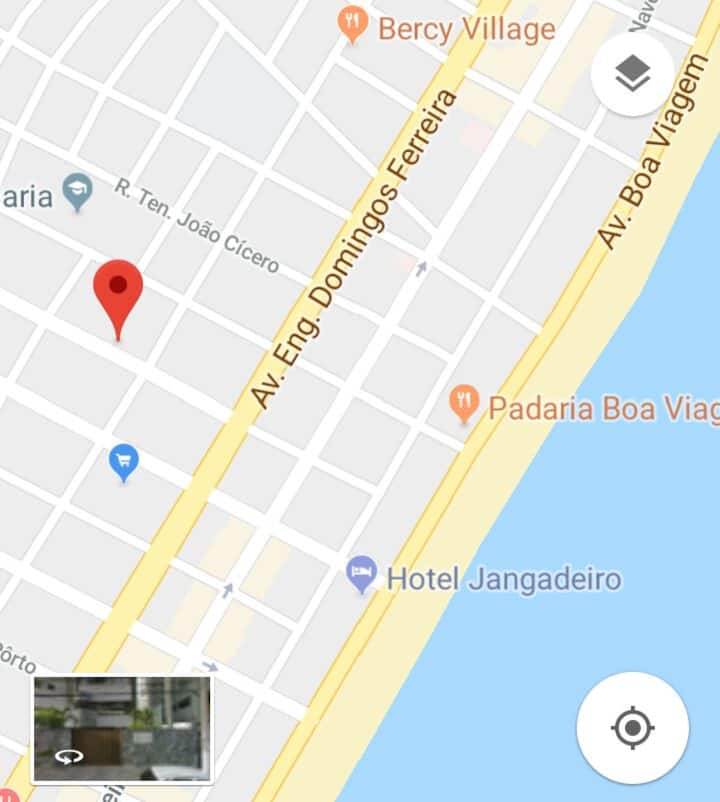Open the map layers button

[x=632, y=73]
